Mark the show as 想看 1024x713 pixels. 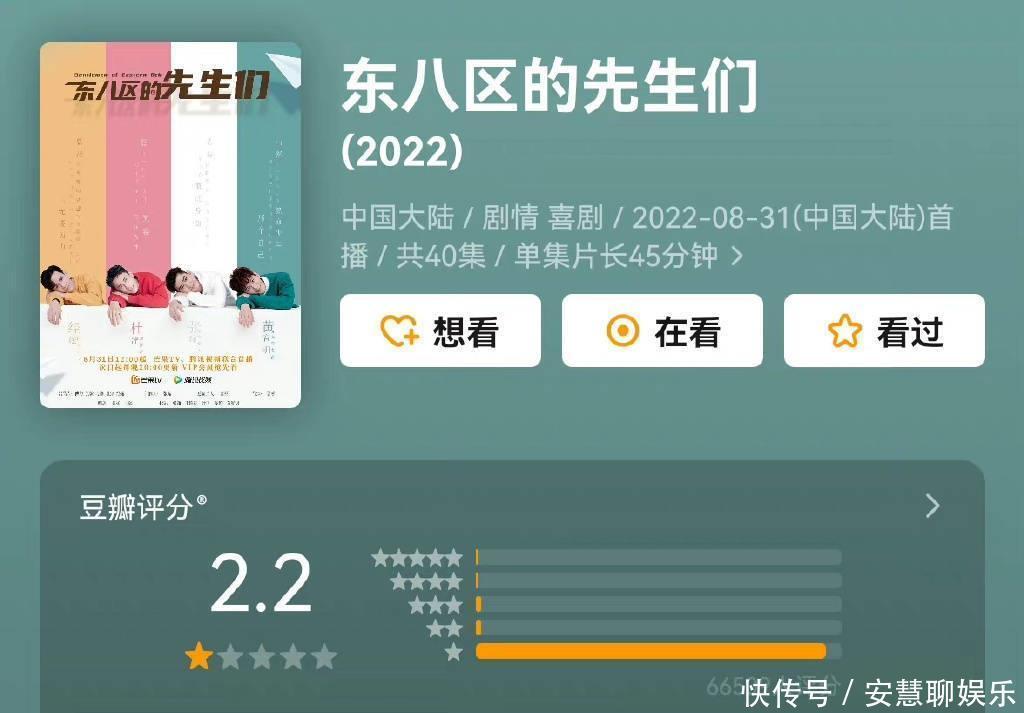click(x=440, y=331)
